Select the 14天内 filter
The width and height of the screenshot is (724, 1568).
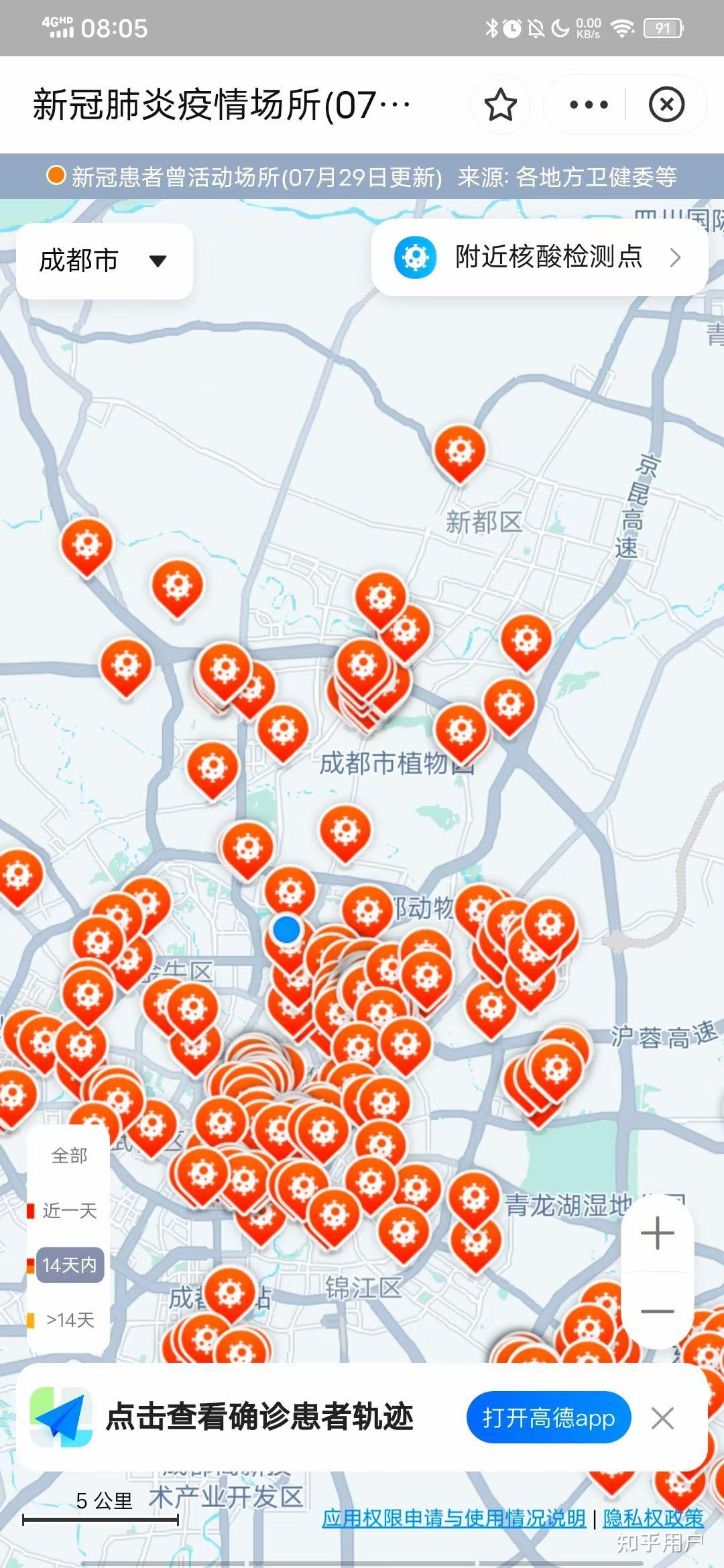click(x=70, y=1265)
